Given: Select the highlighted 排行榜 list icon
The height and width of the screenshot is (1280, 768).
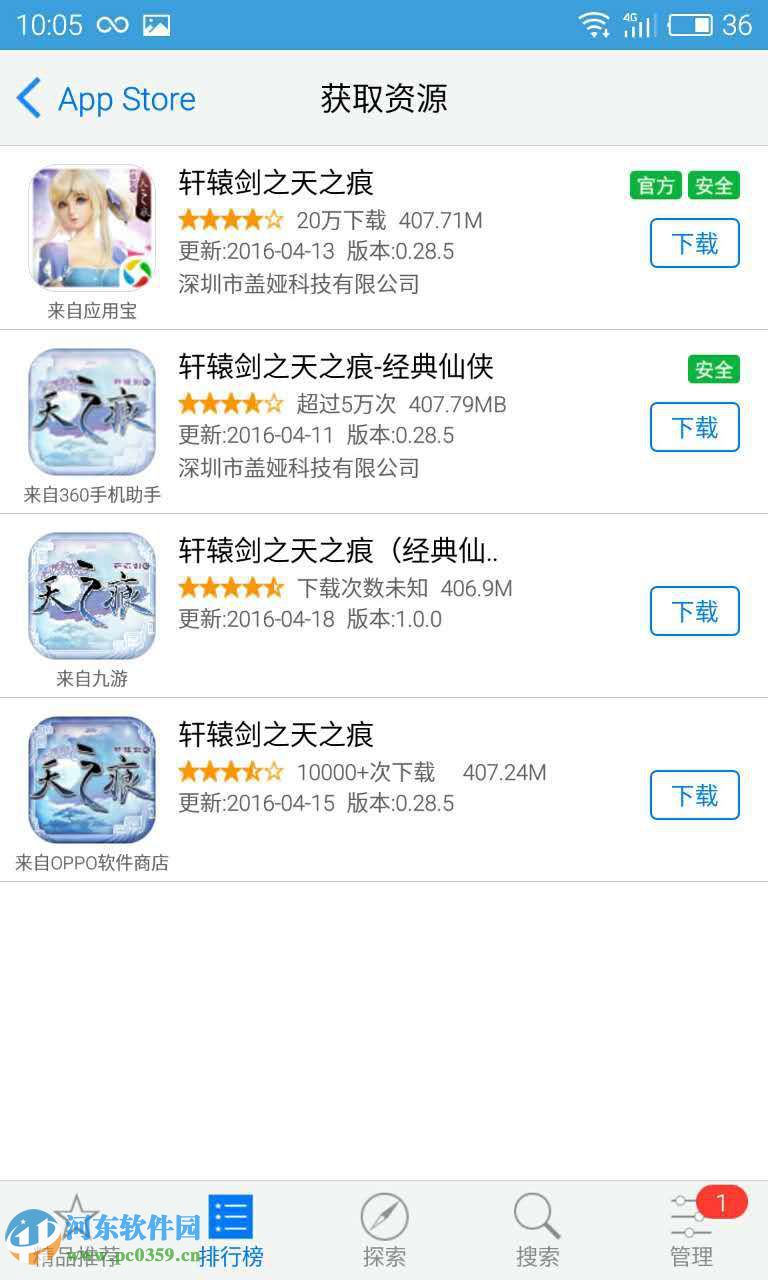Looking at the screenshot, I should tap(231, 1218).
